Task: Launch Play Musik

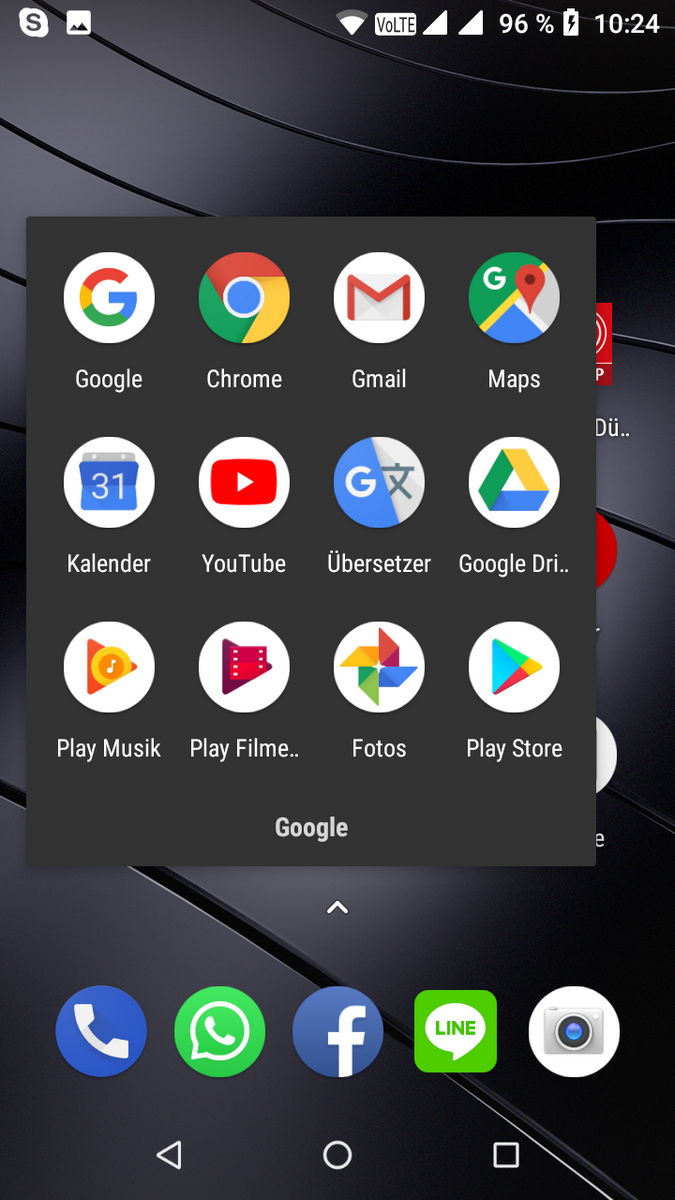Action: coord(109,668)
